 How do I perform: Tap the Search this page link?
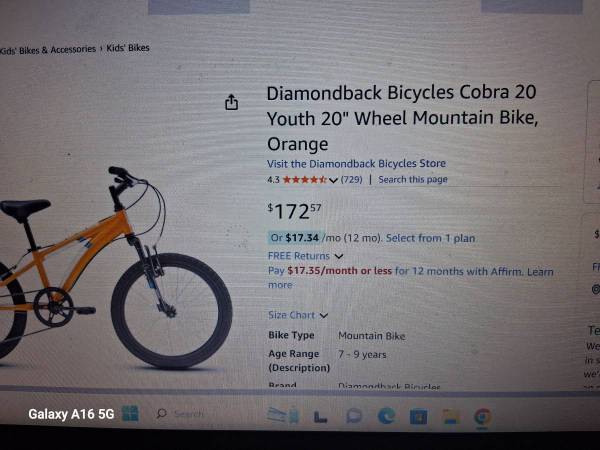(x=412, y=180)
